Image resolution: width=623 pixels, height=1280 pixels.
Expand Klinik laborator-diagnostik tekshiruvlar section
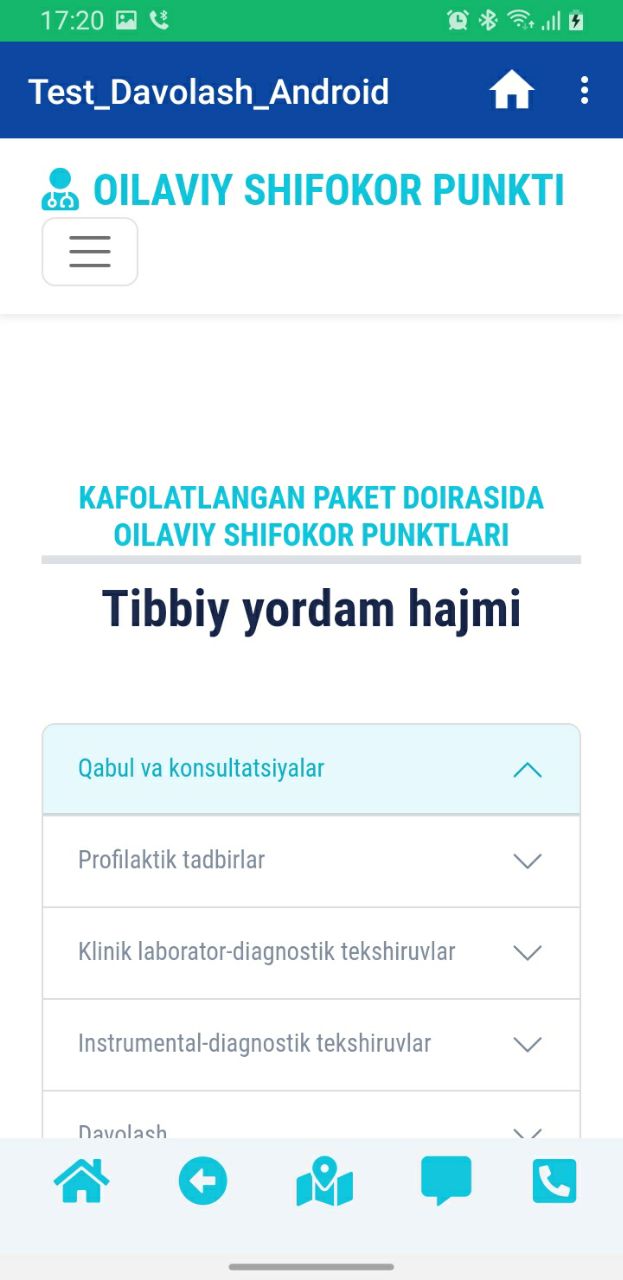click(311, 952)
